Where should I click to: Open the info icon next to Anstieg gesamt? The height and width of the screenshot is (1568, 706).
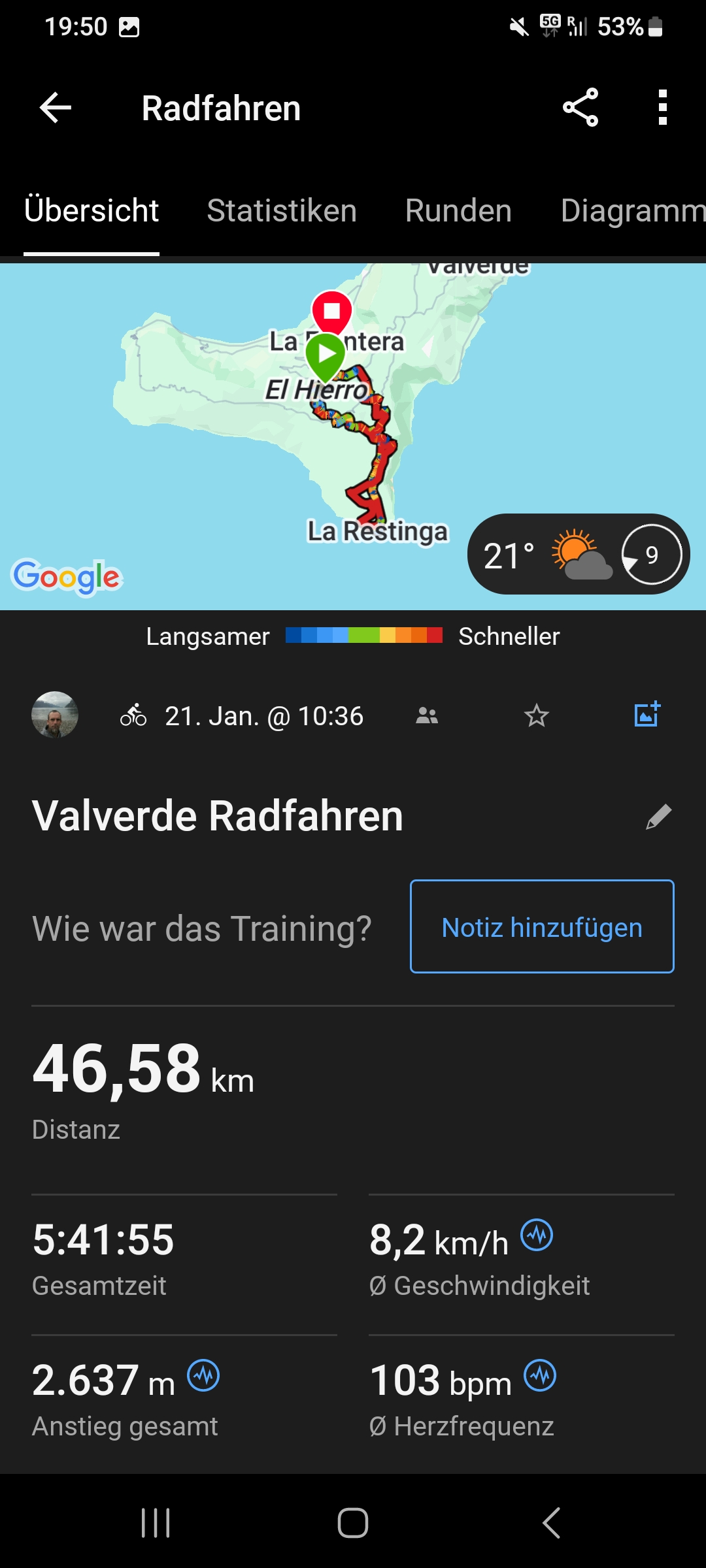coord(203,1375)
